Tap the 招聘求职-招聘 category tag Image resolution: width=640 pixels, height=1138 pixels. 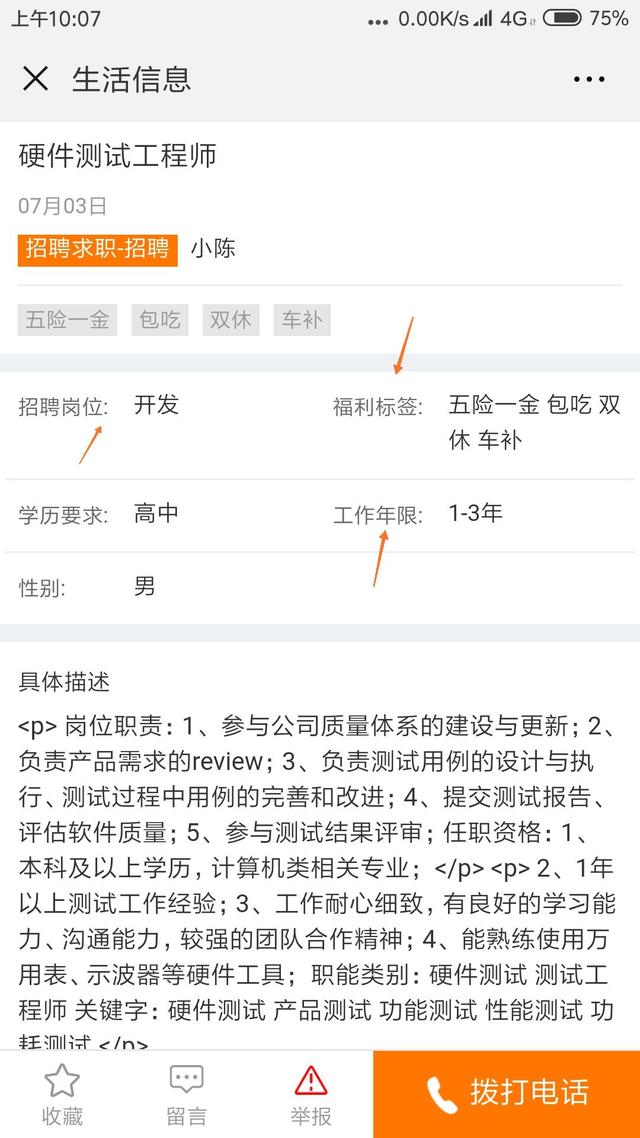point(98,248)
